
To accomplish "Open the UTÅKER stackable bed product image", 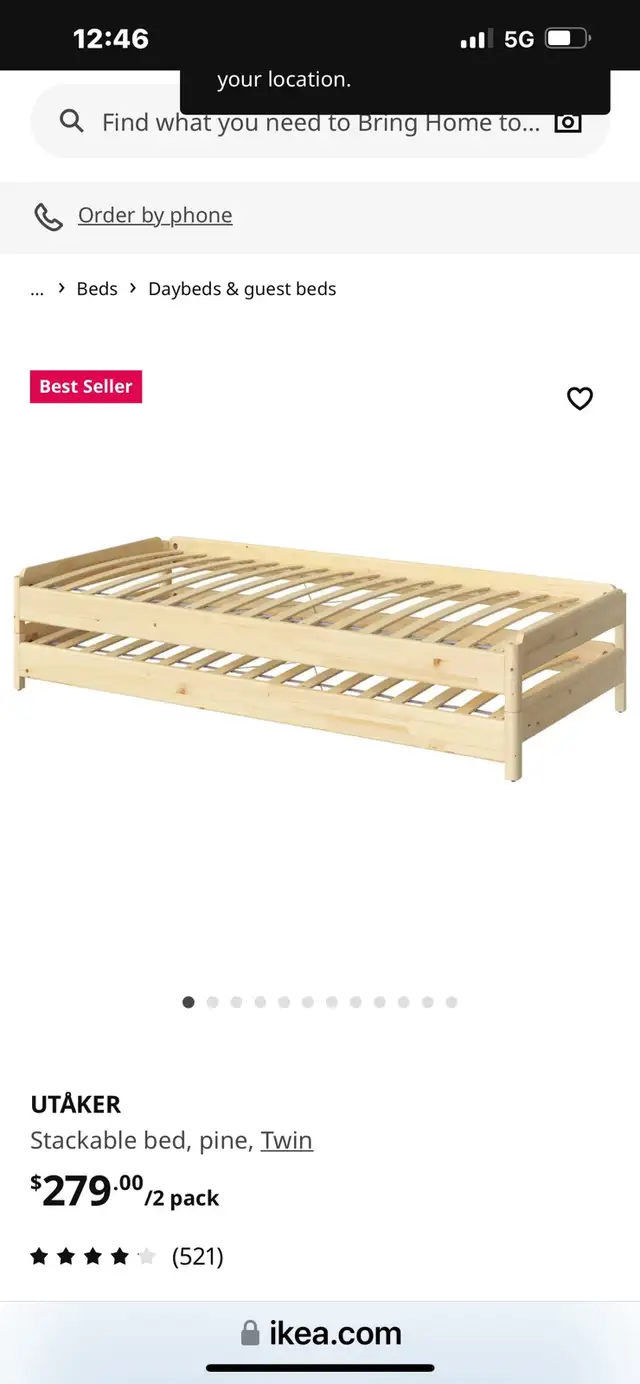I will [320, 656].
